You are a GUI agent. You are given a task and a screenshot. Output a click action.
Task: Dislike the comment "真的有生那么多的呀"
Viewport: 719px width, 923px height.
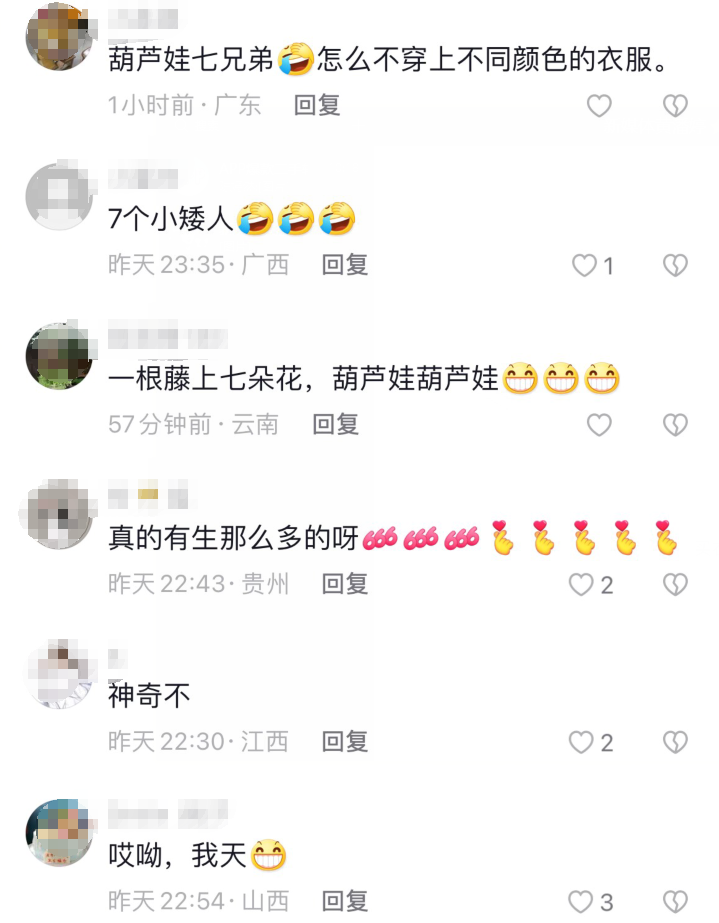[676, 584]
